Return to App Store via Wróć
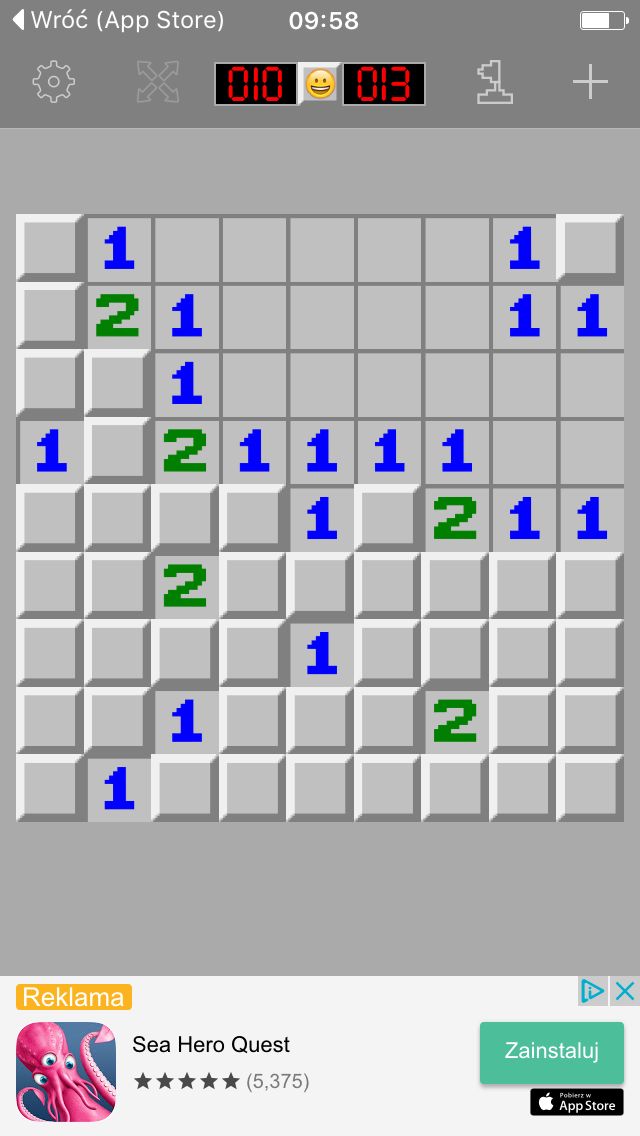This screenshot has width=640, height=1136. click(118, 20)
